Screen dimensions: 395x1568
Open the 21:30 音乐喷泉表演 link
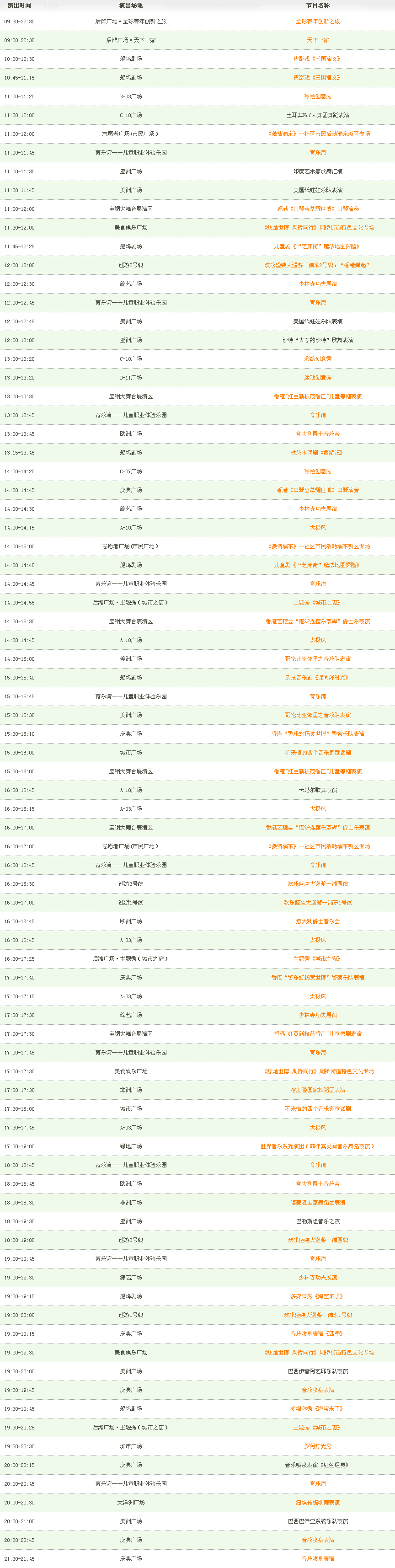318,1559
